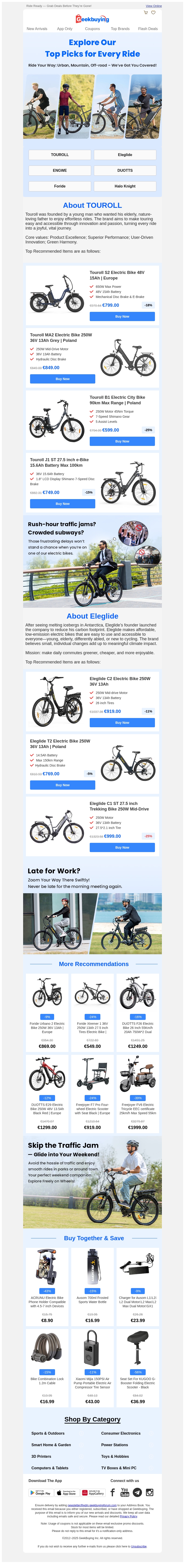Screen dimensions: 185x1568
Task: Open Geekbuying's Instagram page
Action: tap(150, 1492)
